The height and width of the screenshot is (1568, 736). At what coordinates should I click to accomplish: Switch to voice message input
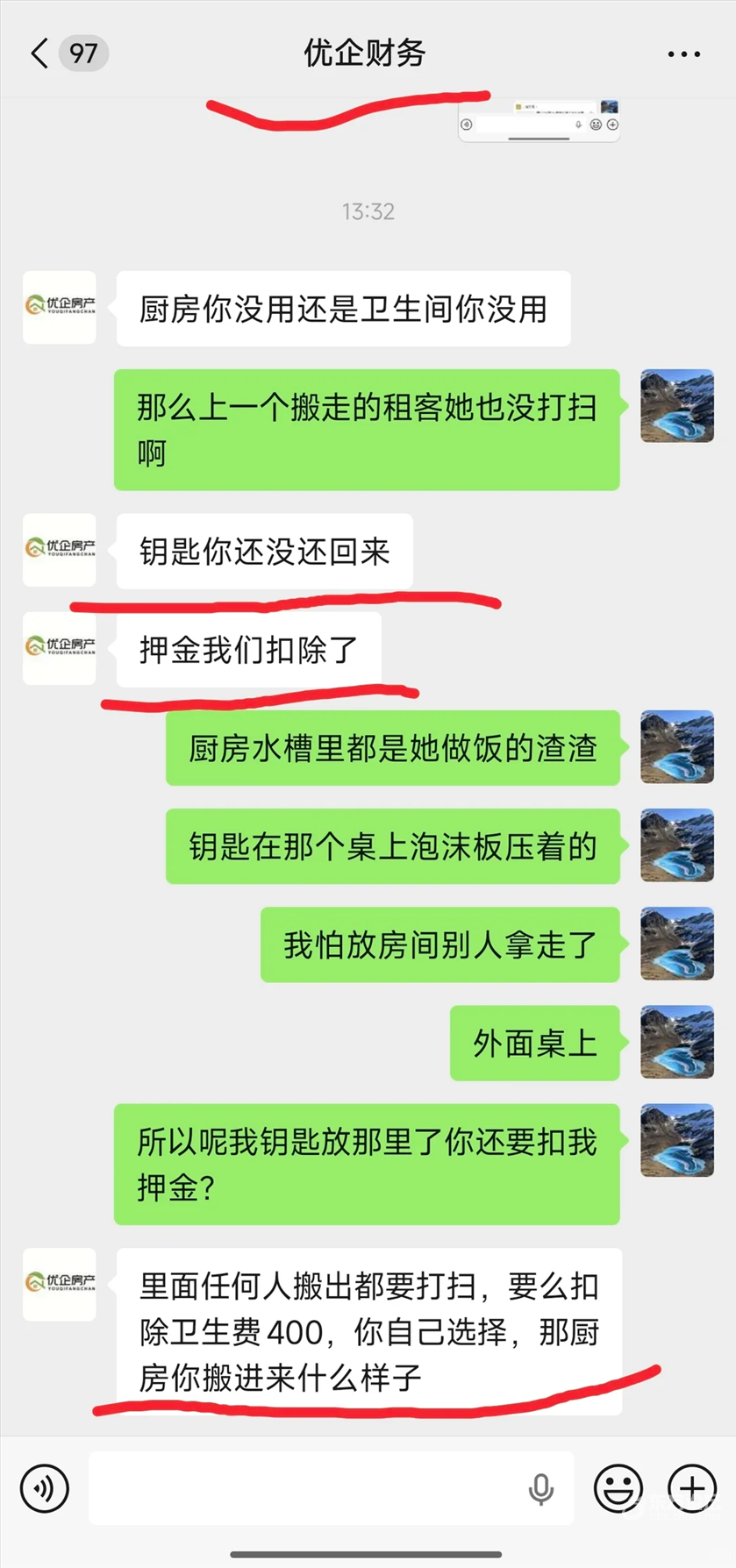pos(44,1488)
